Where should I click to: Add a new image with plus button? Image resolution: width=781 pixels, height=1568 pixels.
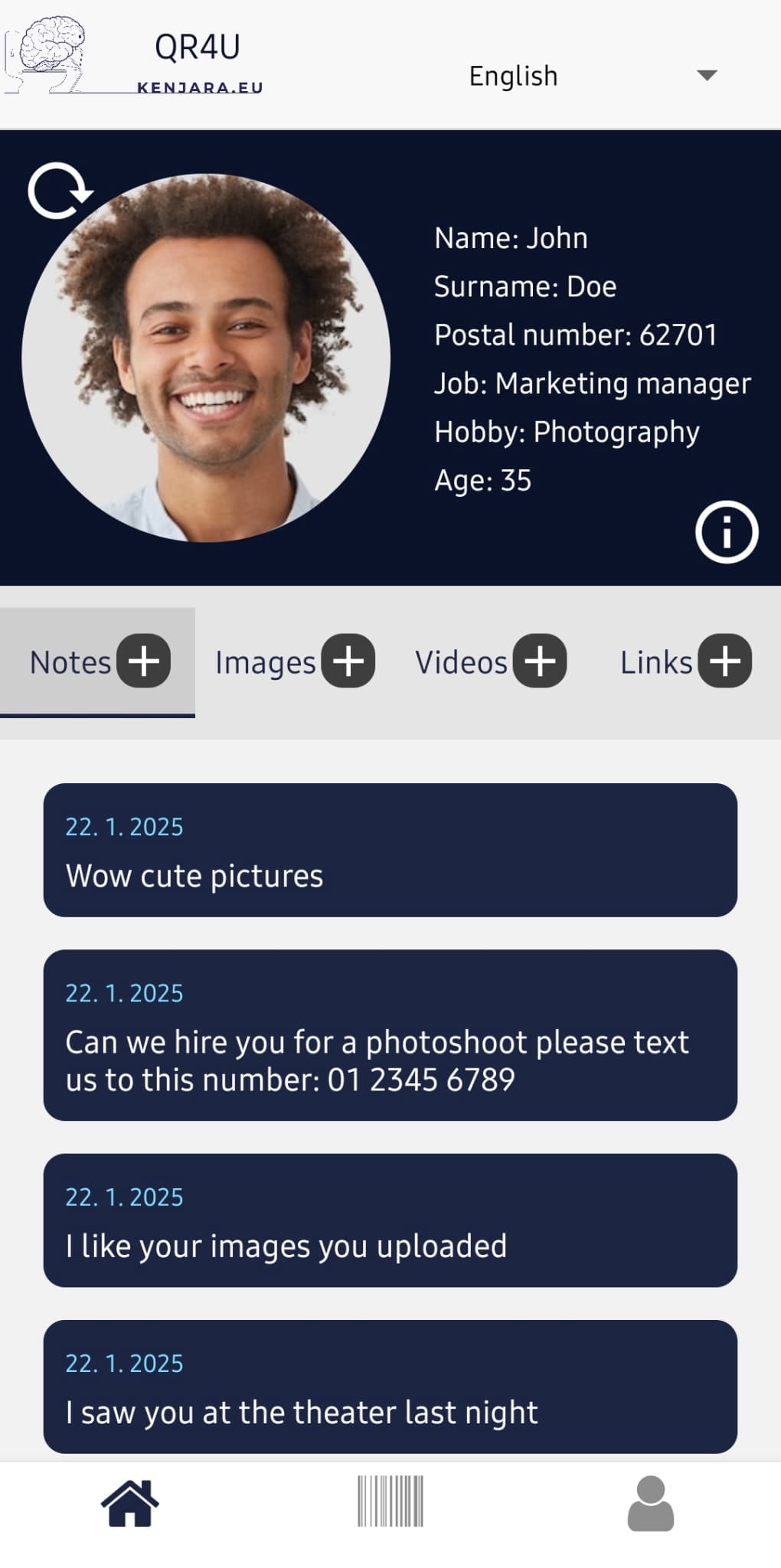(348, 661)
